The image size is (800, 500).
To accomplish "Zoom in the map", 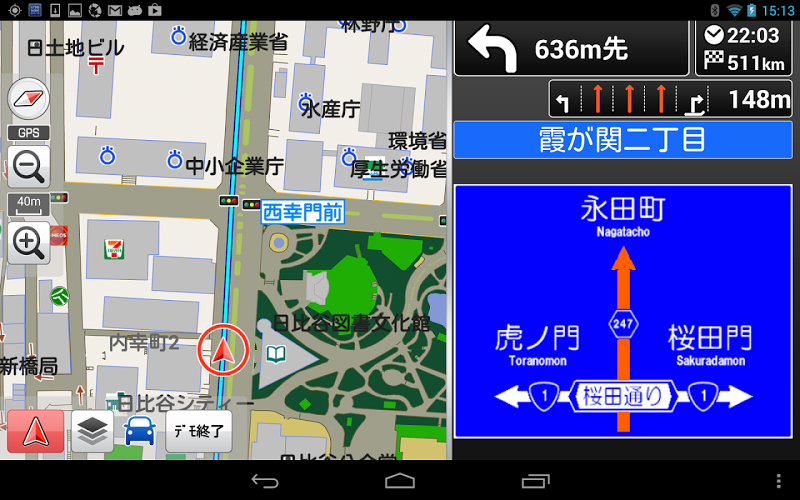I will pos(28,241).
